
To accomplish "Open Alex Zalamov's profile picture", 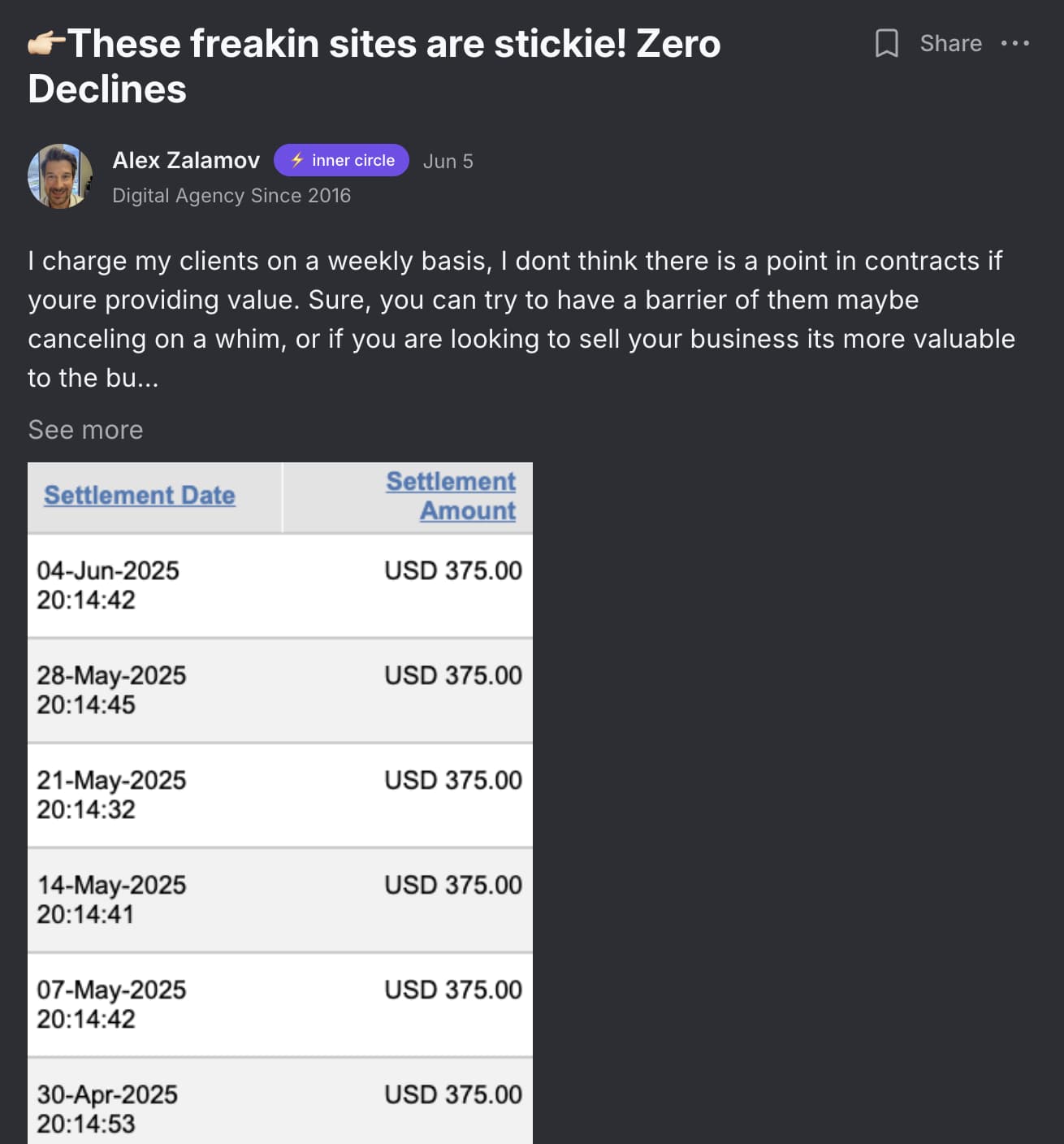I will [59, 176].
